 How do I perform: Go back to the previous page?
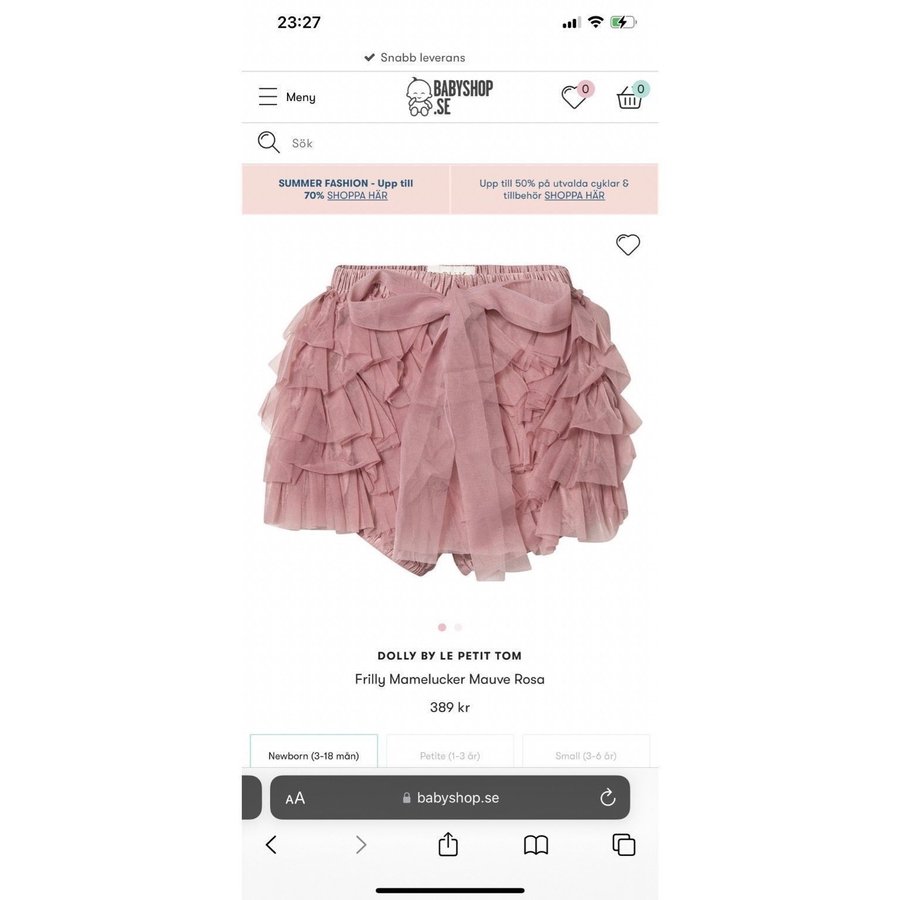(271, 845)
